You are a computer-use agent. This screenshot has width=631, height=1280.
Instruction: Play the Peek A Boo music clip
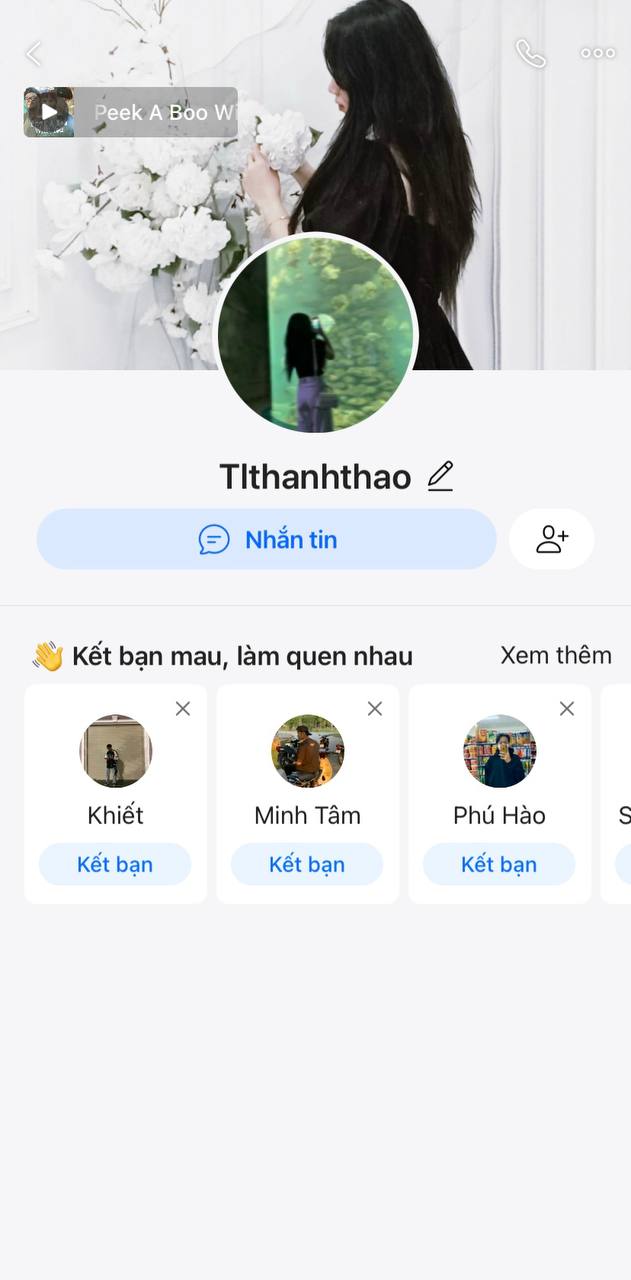[49, 112]
